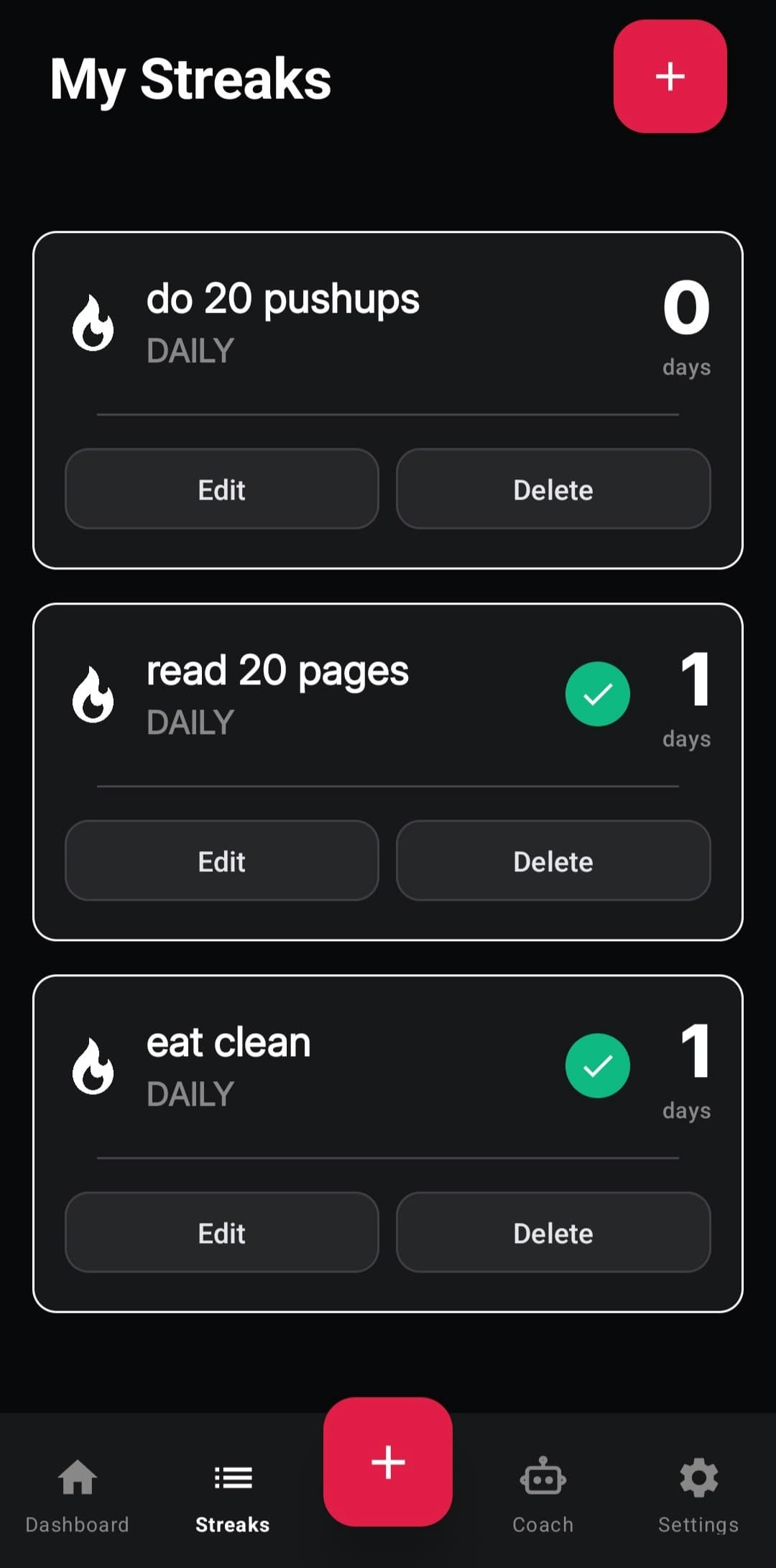Select the flame icon beside read 20 pages

[x=95, y=696]
